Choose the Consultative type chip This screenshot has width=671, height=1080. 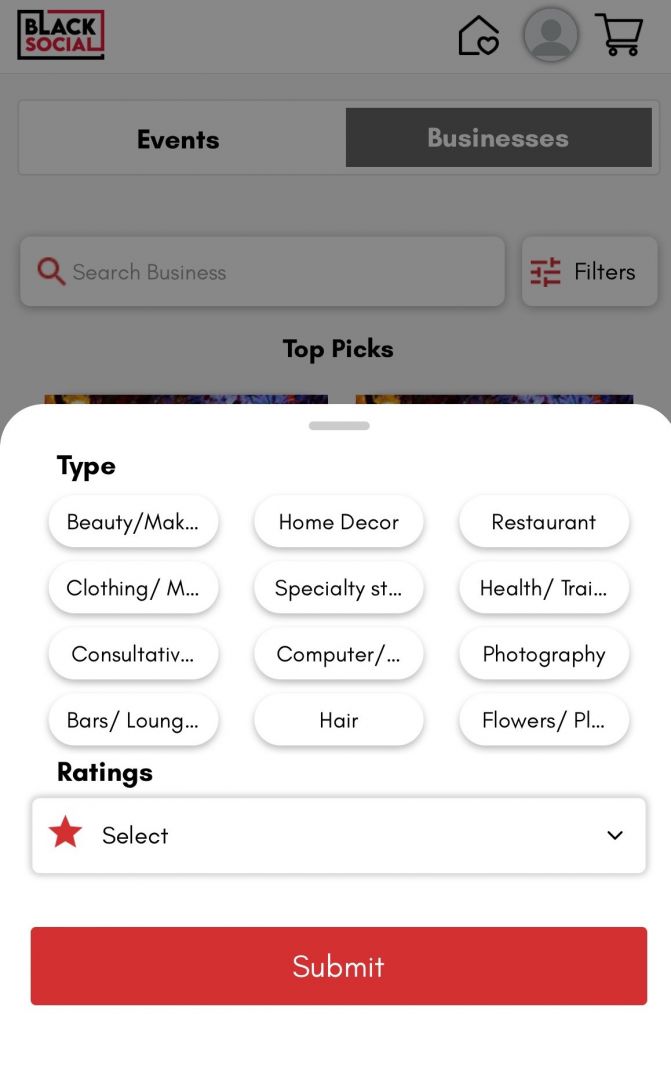(133, 654)
